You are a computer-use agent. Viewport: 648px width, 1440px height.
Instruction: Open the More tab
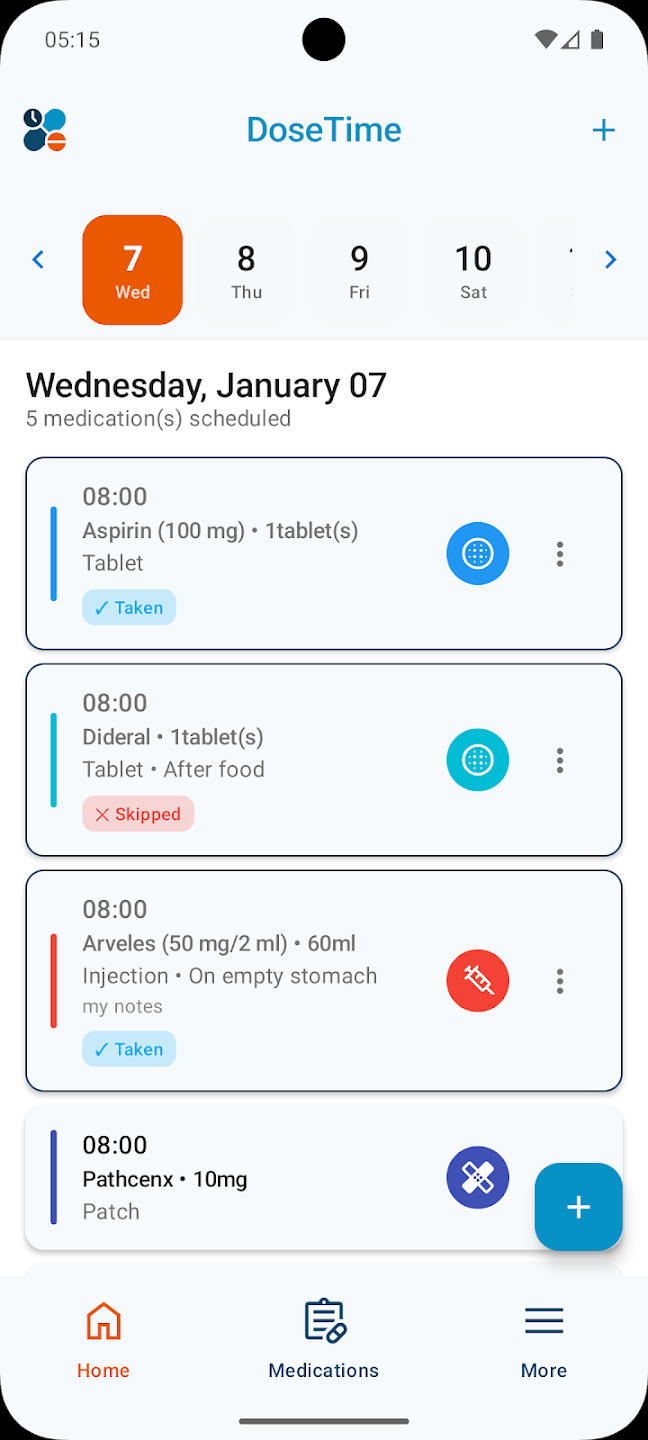tap(544, 1339)
